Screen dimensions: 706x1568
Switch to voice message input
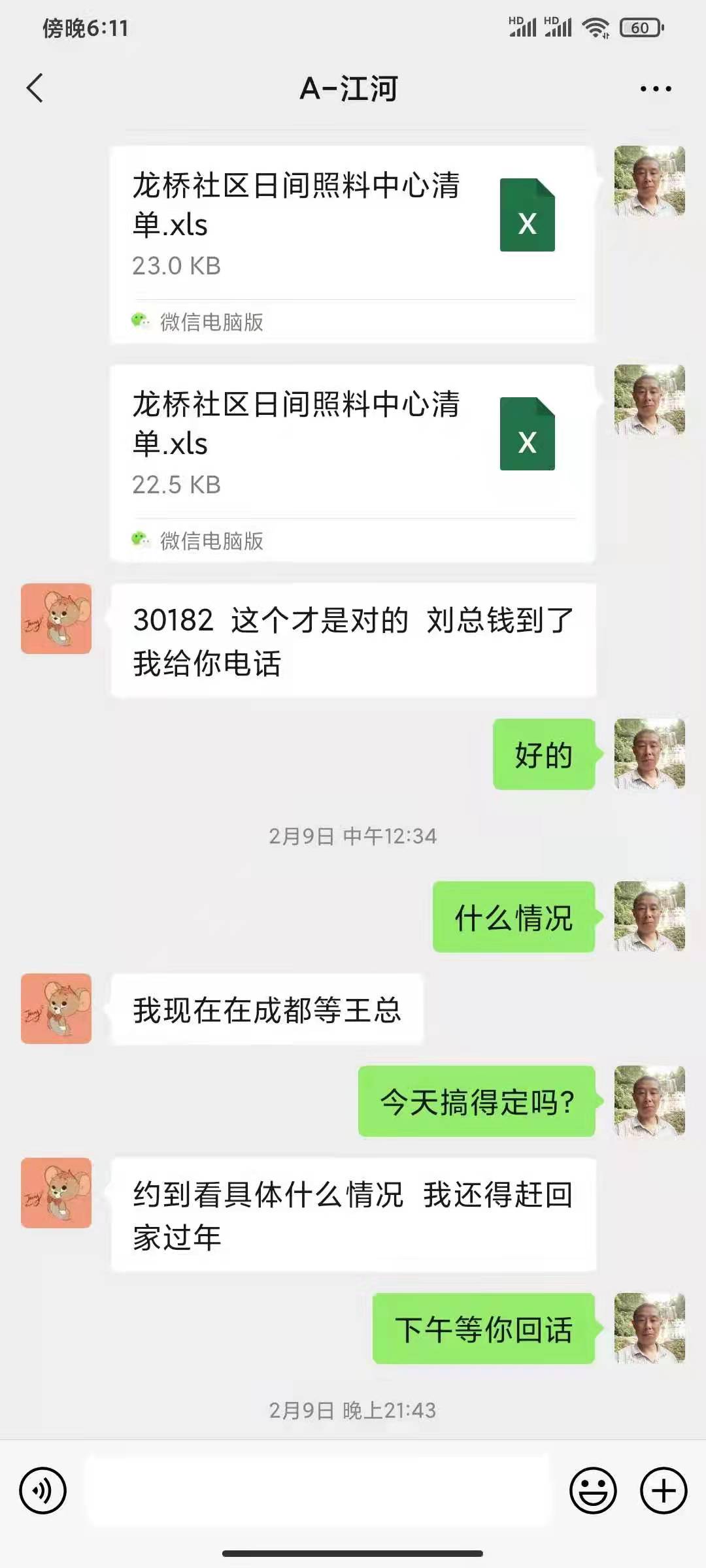(x=43, y=1491)
